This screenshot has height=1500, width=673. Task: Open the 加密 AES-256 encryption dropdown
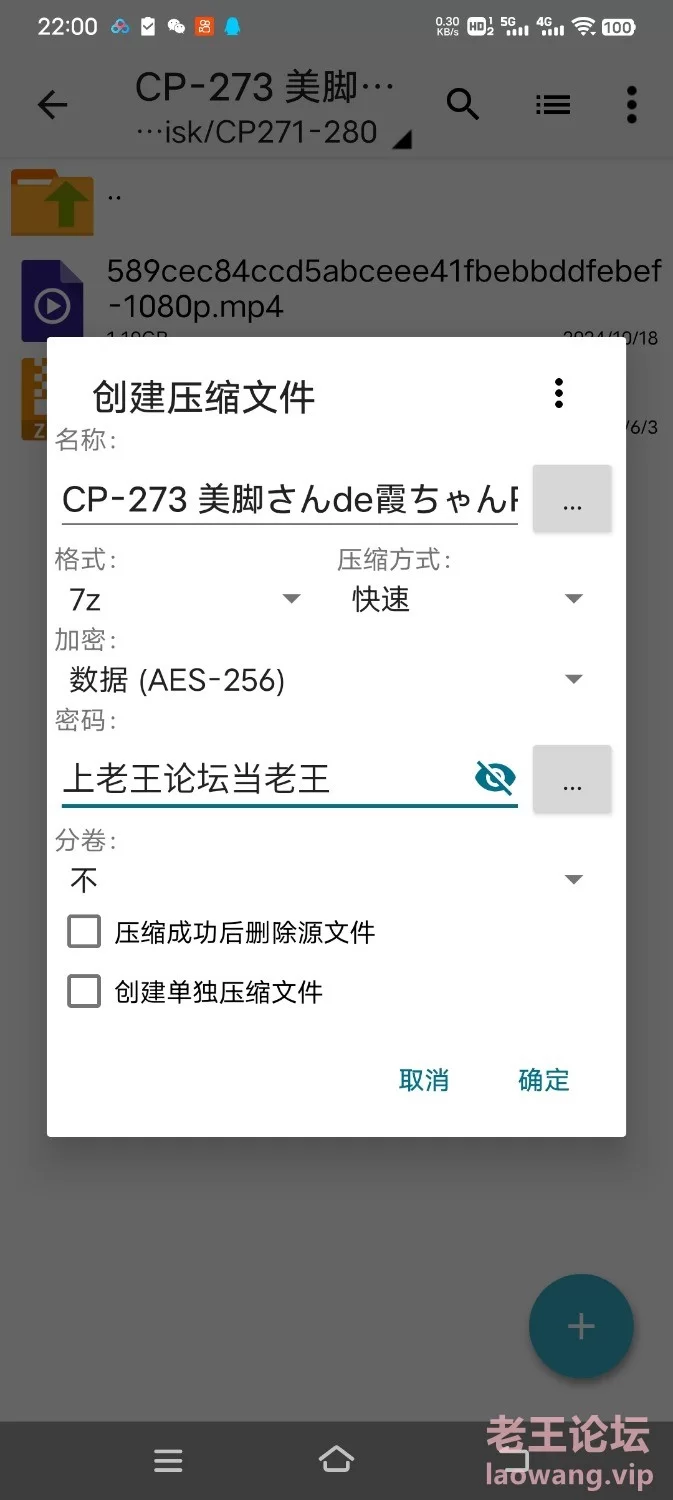point(326,680)
